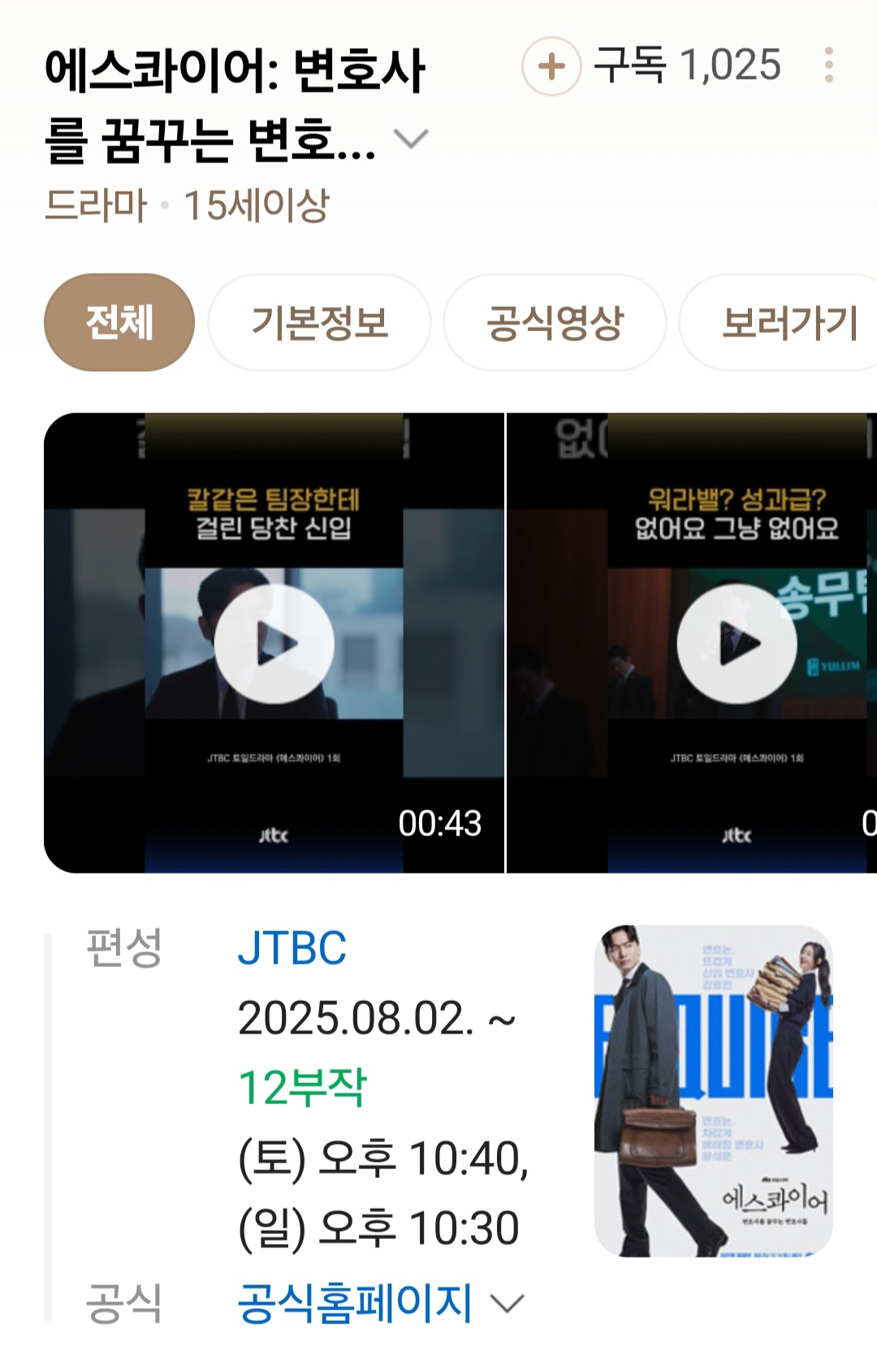Switch to the 기본정보 tab
Viewport: 877px width, 1372px height.
click(x=319, y=322)
